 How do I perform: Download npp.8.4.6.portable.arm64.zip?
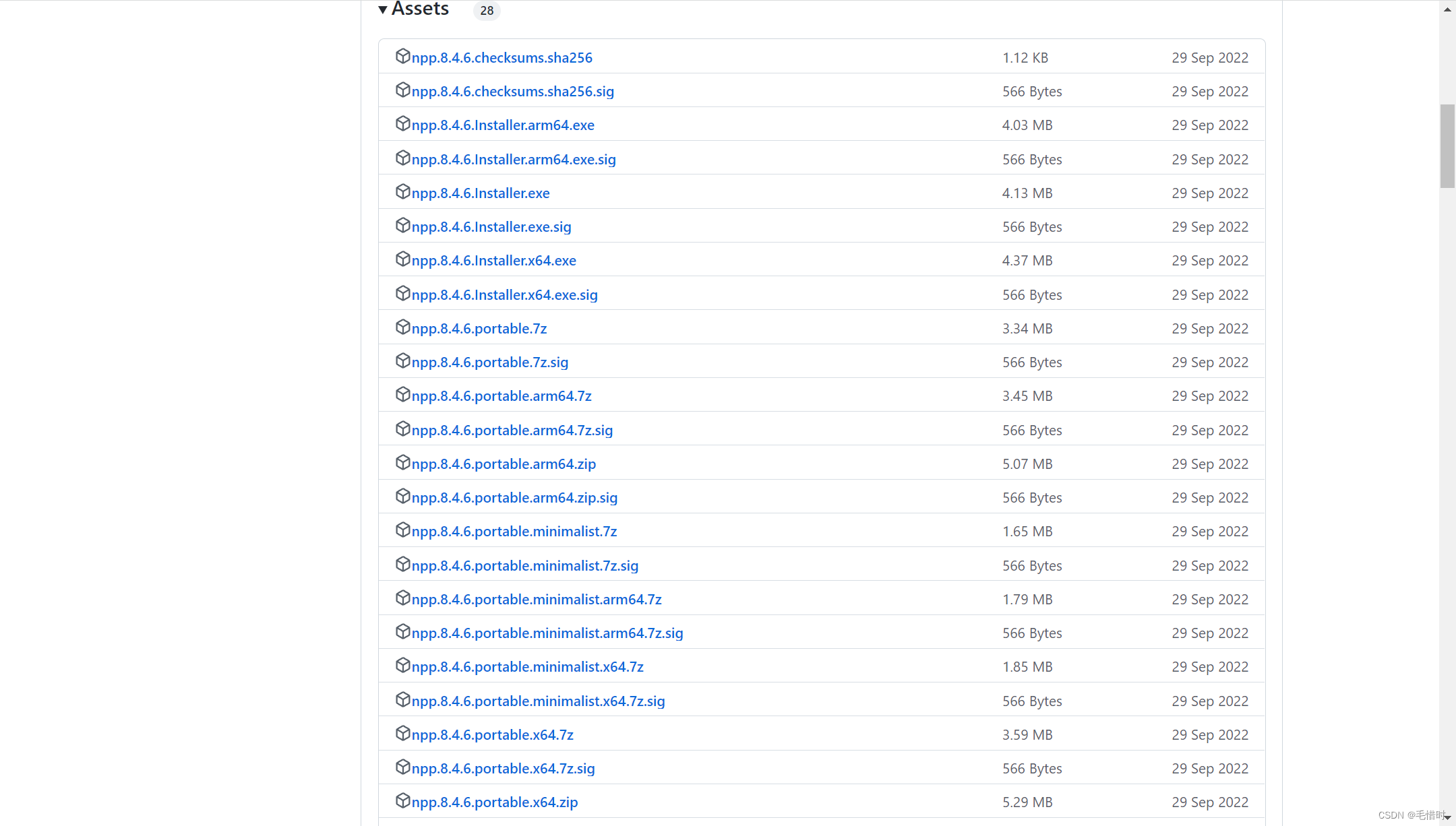click(x=504, y=464)
